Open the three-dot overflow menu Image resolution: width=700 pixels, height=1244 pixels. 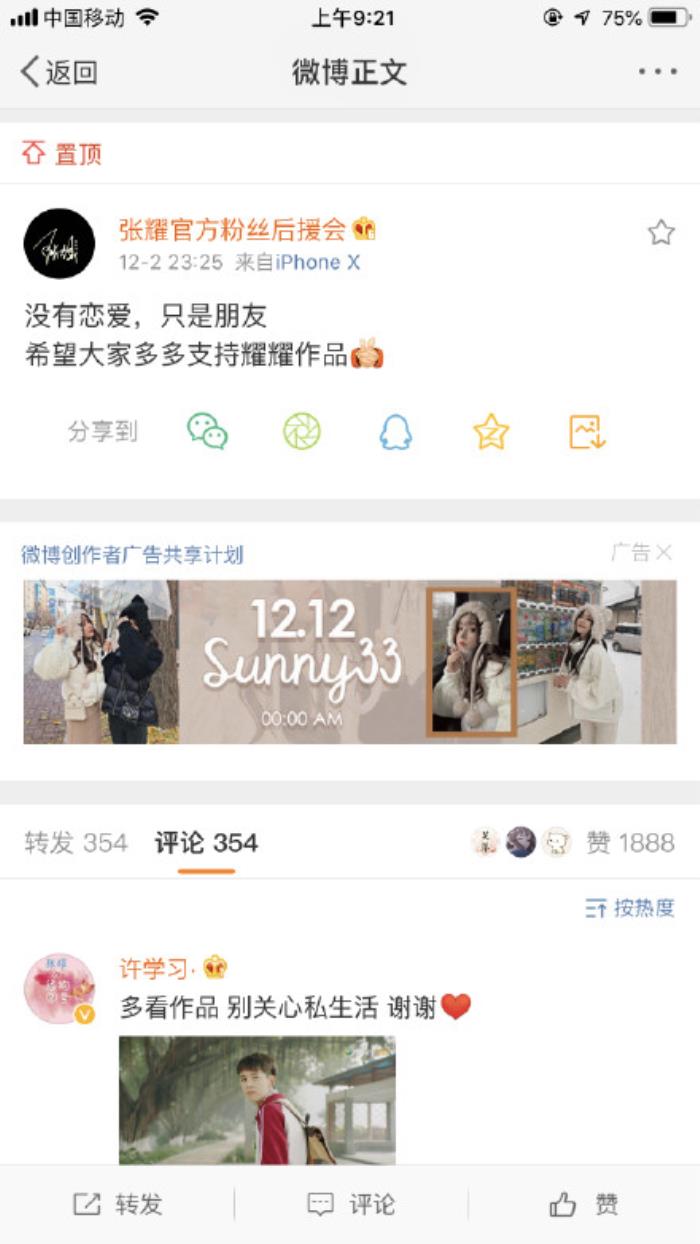pos(657,72)
